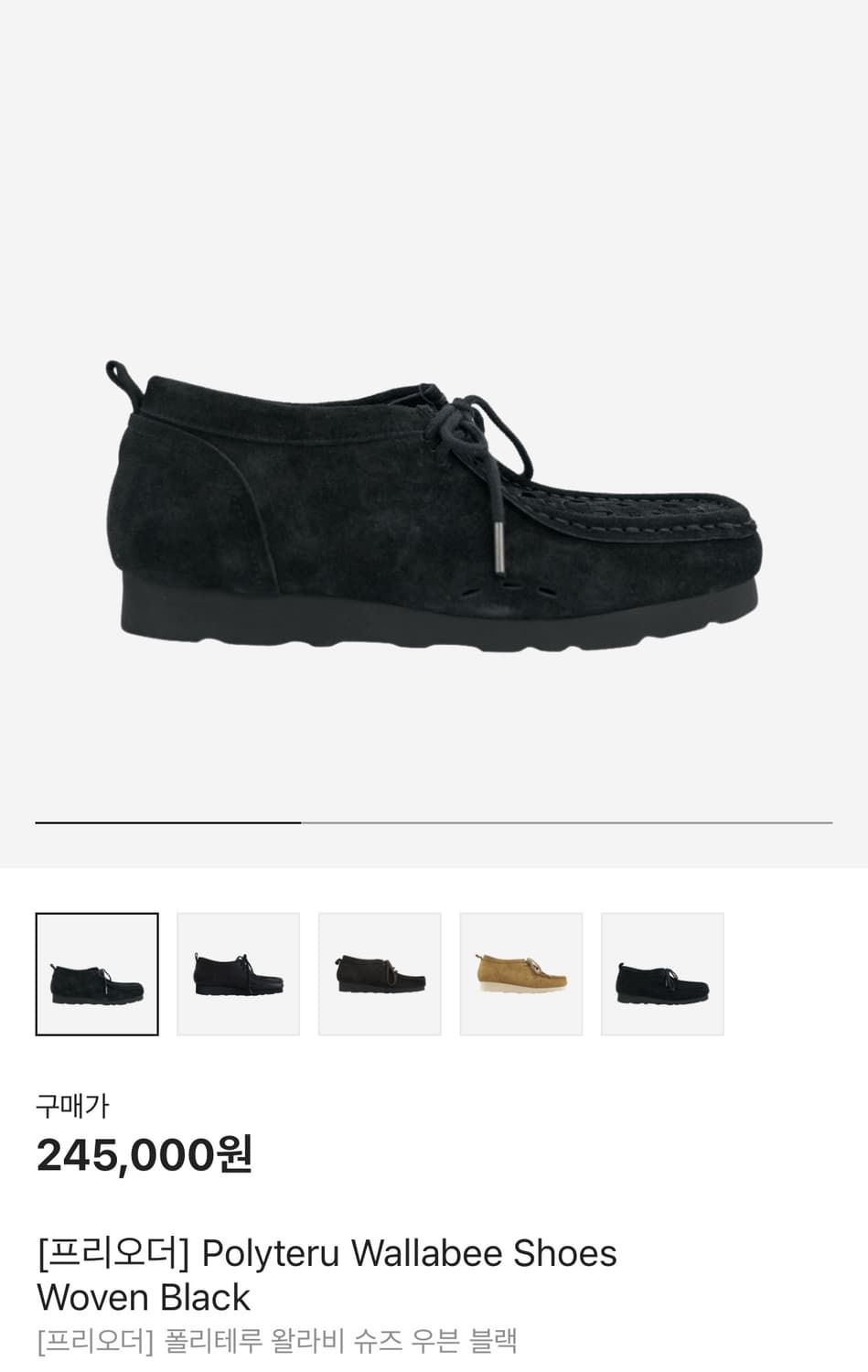Open the last black shoe thumbnail
This screenshot has width=868, height=1372.
(x=662, y=973)
